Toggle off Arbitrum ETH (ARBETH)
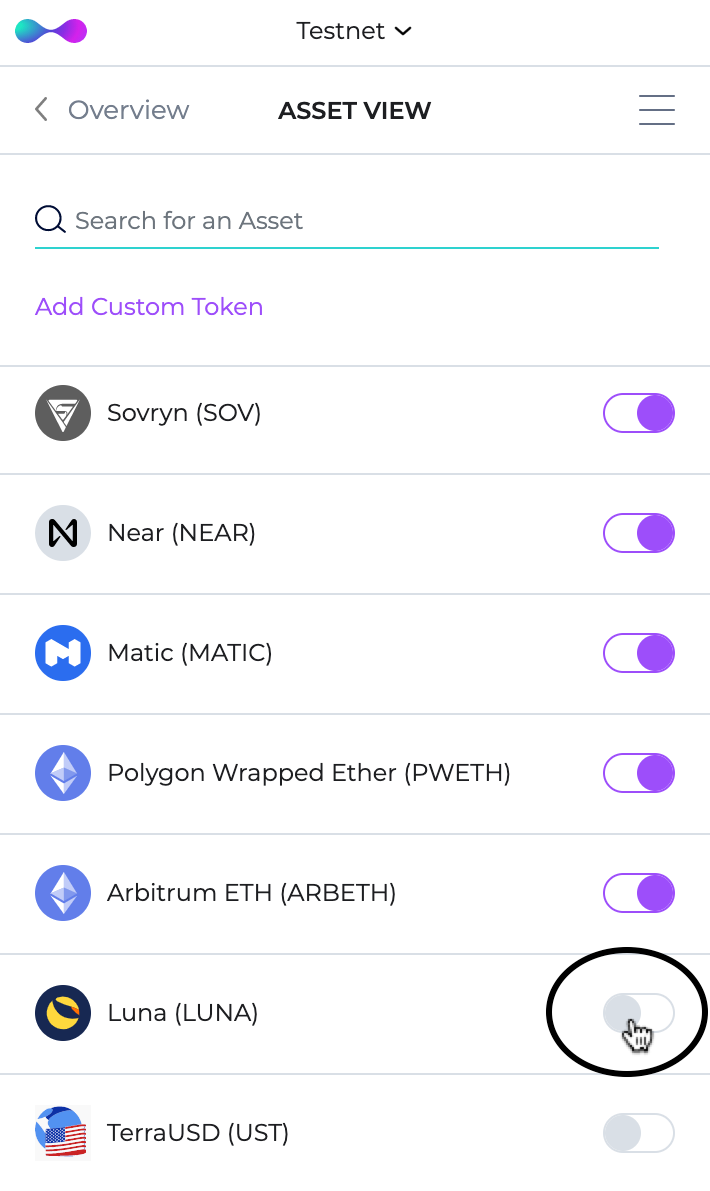 [x=639, y=893]
